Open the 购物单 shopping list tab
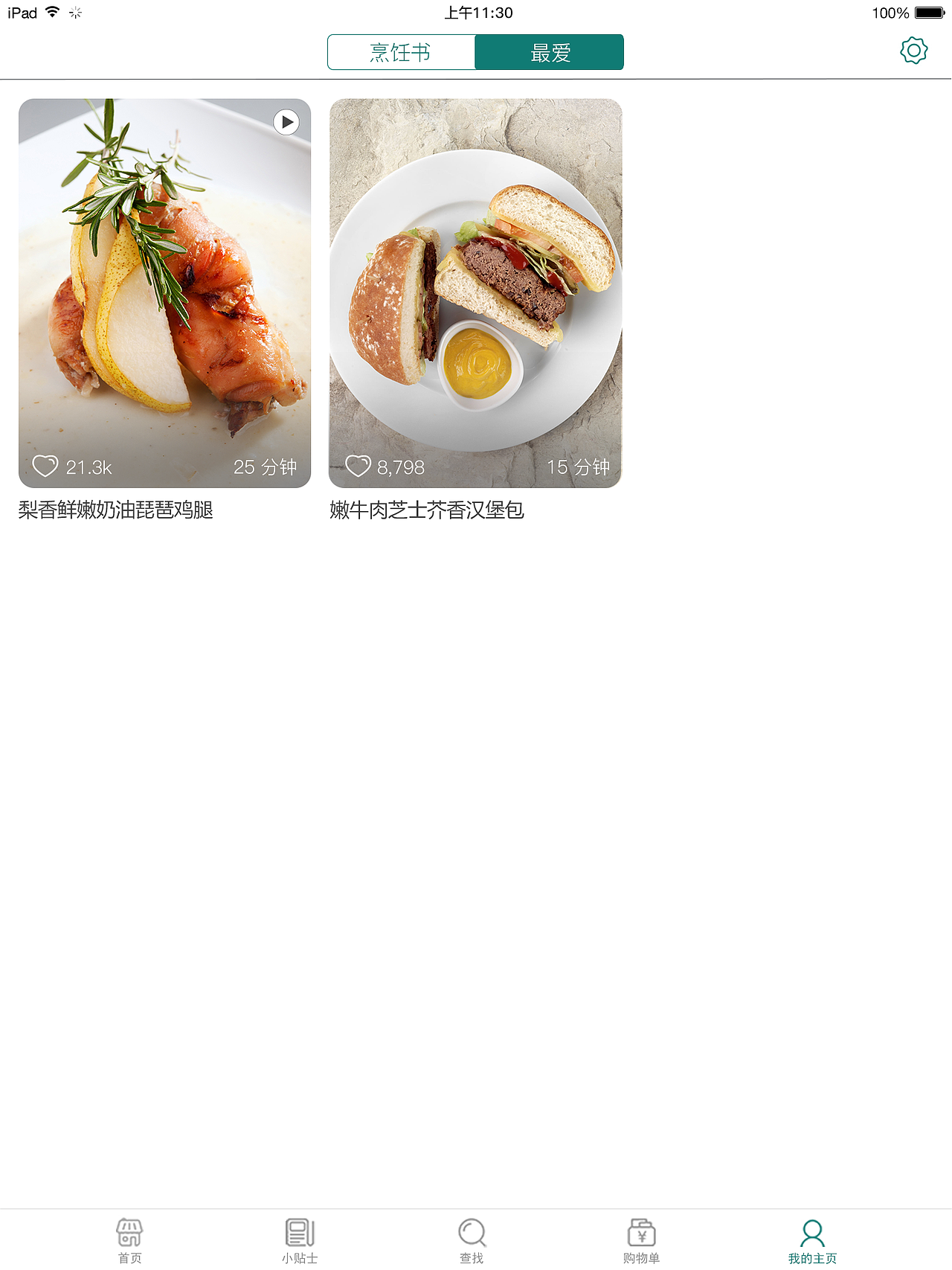This screenshot has height=1270, width=952. coord(641,1240)
